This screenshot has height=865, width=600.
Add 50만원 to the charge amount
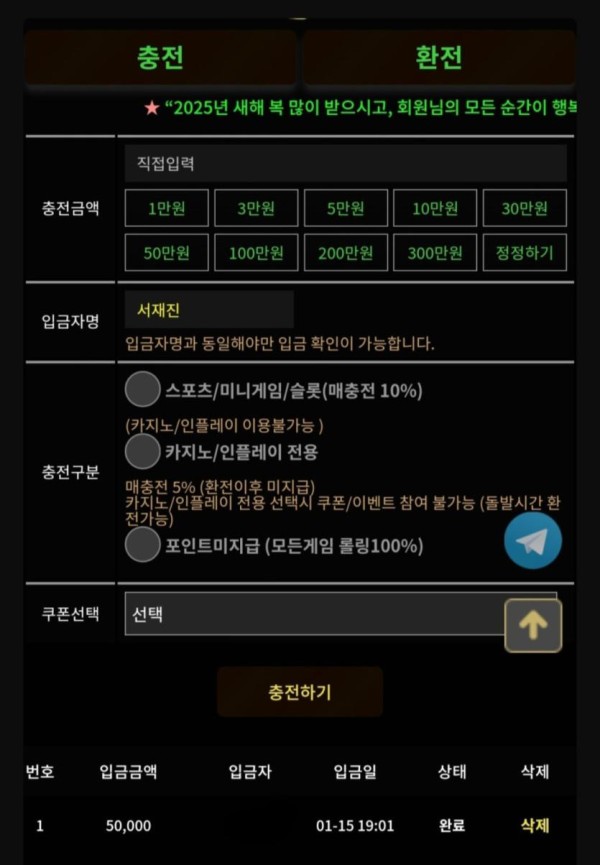coord(166,252)
